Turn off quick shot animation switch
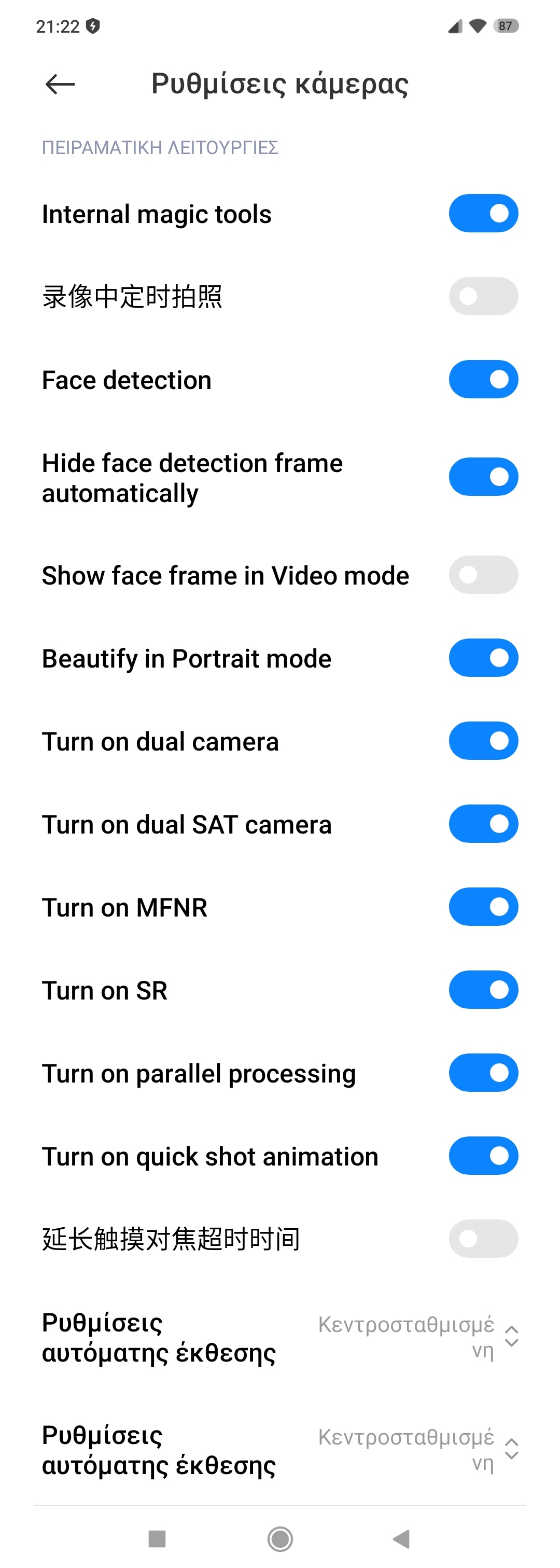This screenshot has width=560, height=1568. (x=483, y=1156)
